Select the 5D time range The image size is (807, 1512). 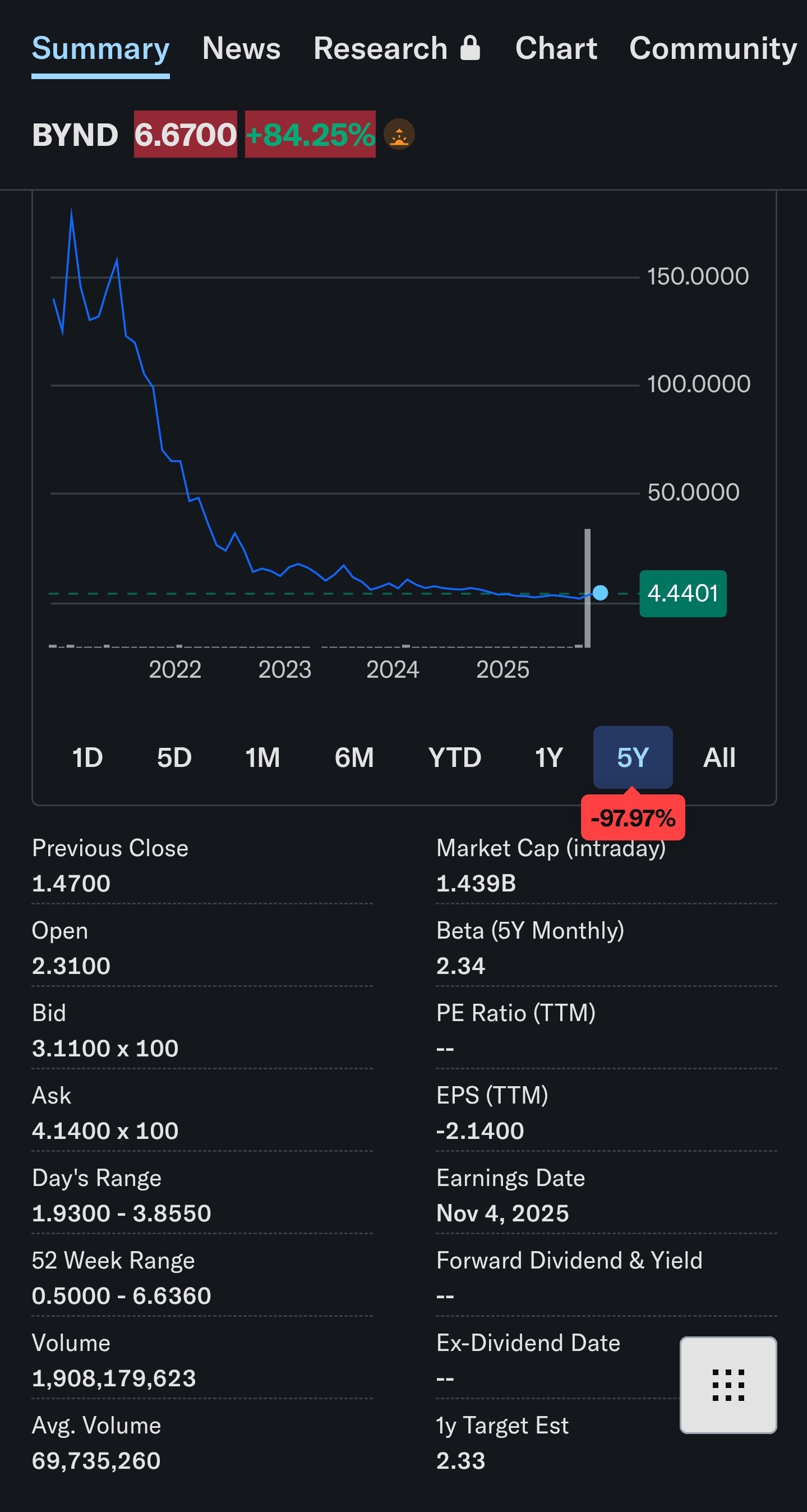pyautogui.click(x=174, y=757)
